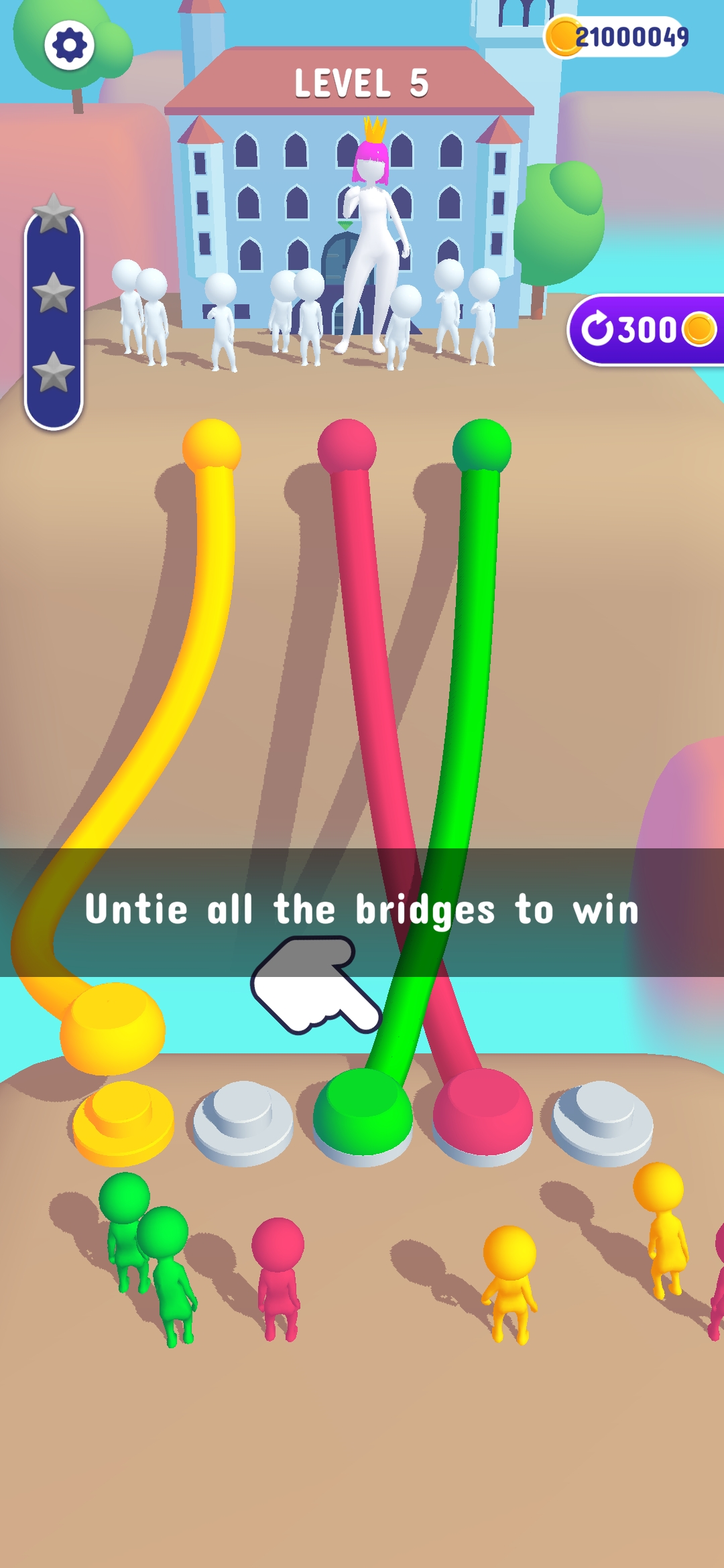Select the yellow bridge base plug
This screenshot has height=1568, width=724.
pos(113,1027)
